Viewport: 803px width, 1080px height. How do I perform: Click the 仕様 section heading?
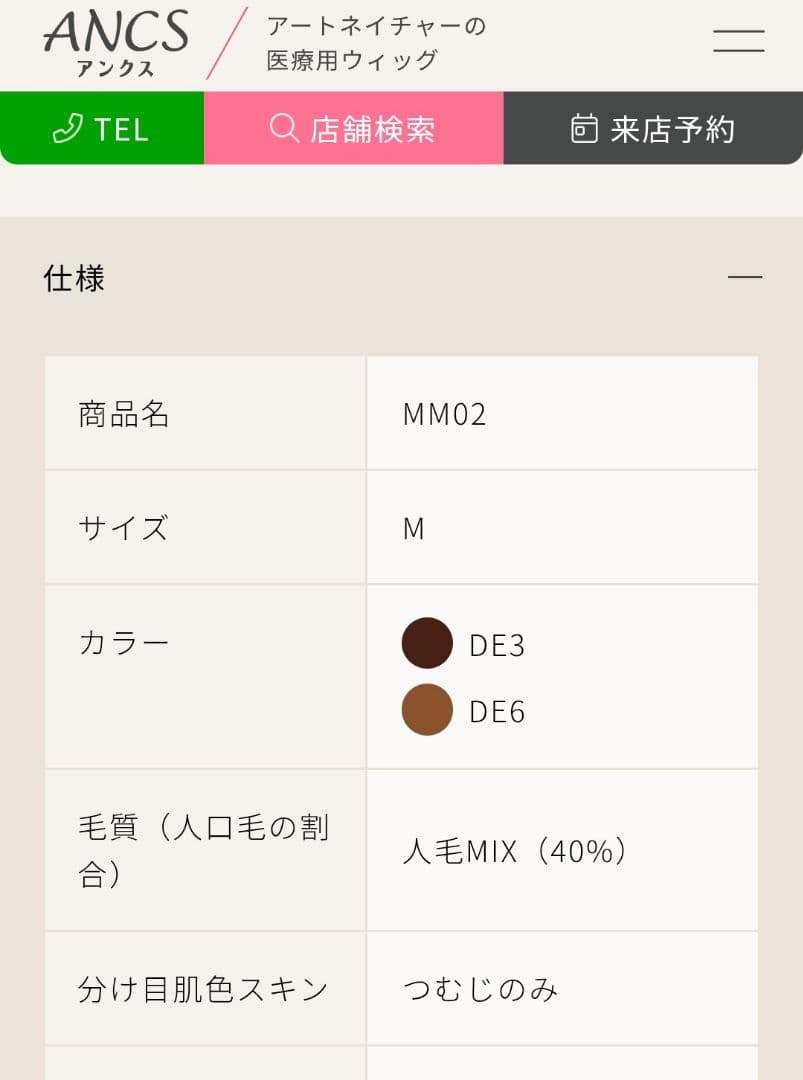coord(75,278)
